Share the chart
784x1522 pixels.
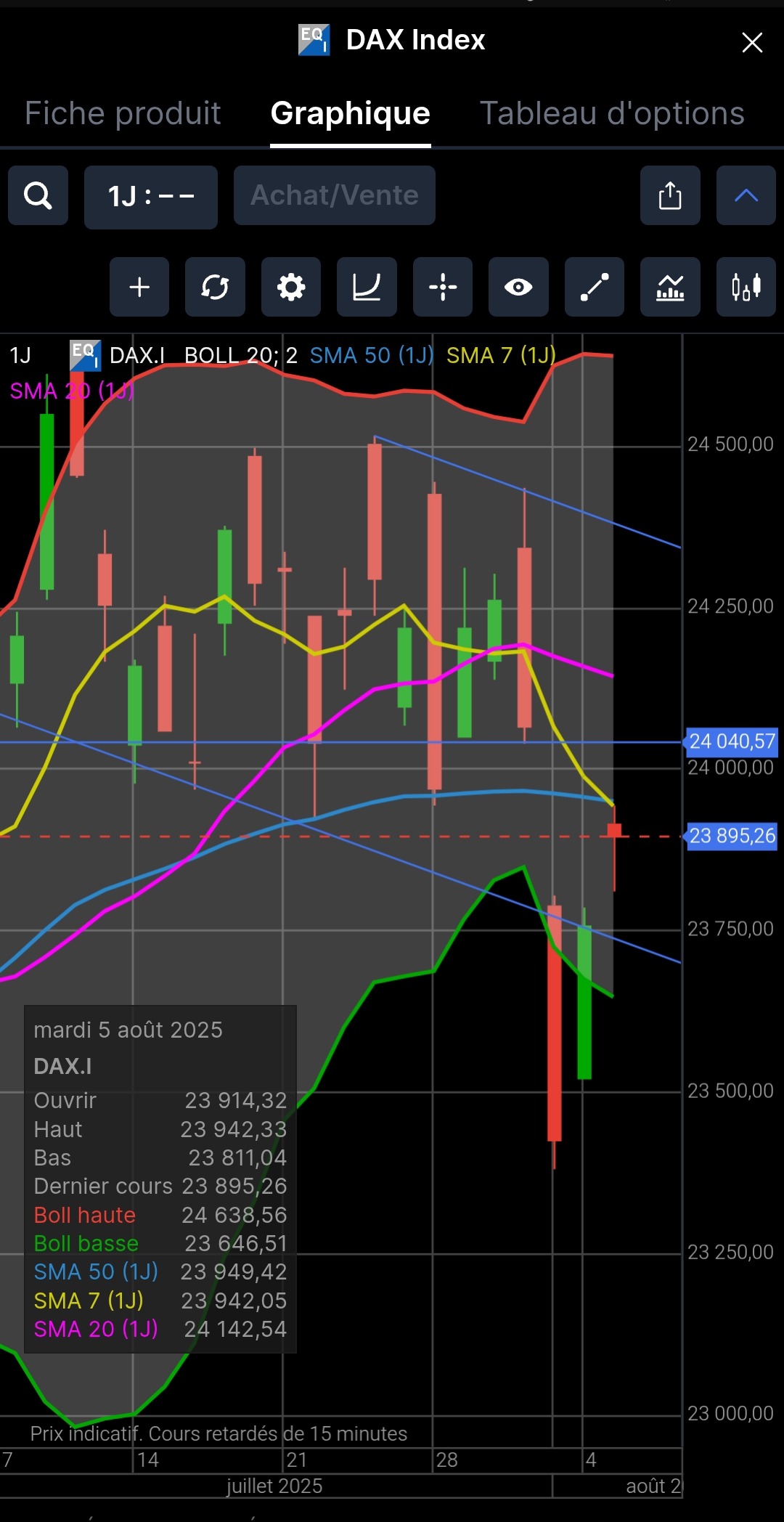click(670, 195)
